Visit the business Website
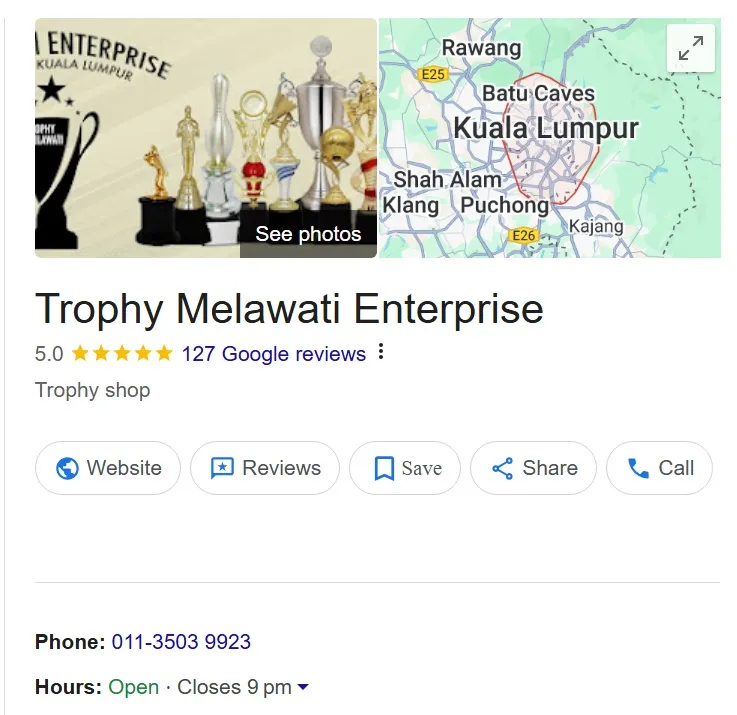The height and width of the screenshot is (715, 737). [x=108, y=468]
